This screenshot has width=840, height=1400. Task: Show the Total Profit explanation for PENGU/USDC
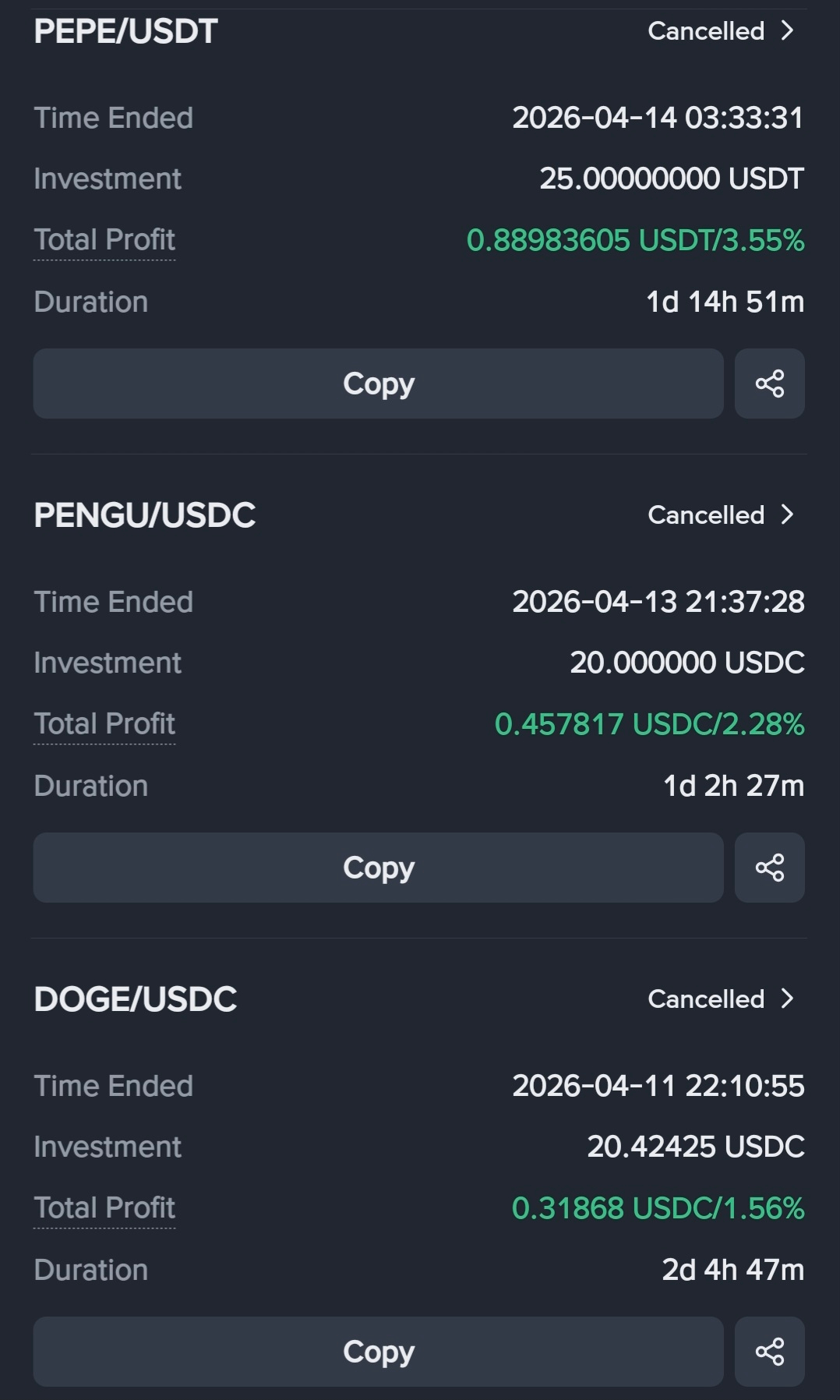[104, 724]
